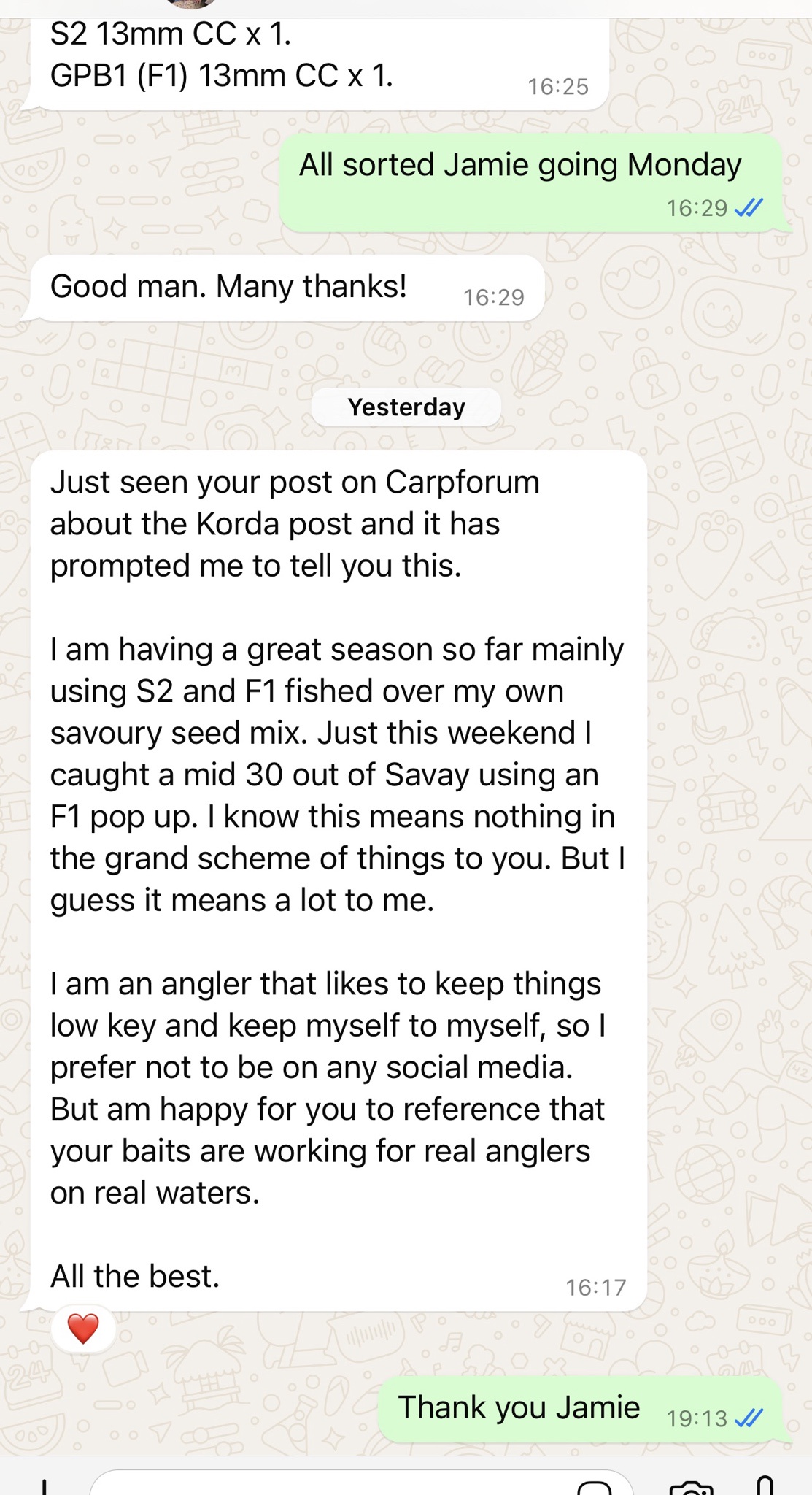Screen dimensions: 812x1495
Task: Tap the message input field
Action: pos(328,1485)
